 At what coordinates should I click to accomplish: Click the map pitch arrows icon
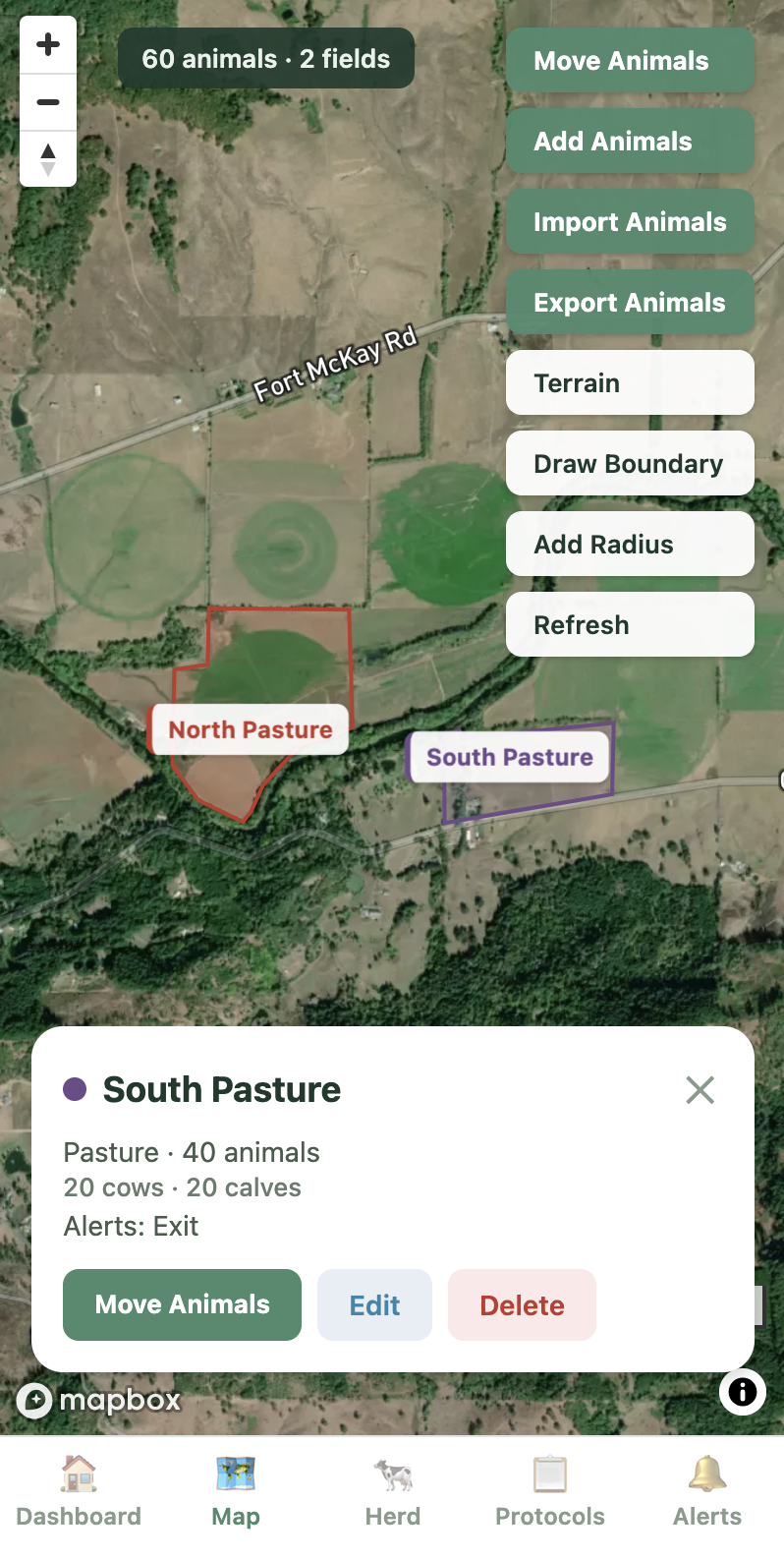[x=47, y=157]
